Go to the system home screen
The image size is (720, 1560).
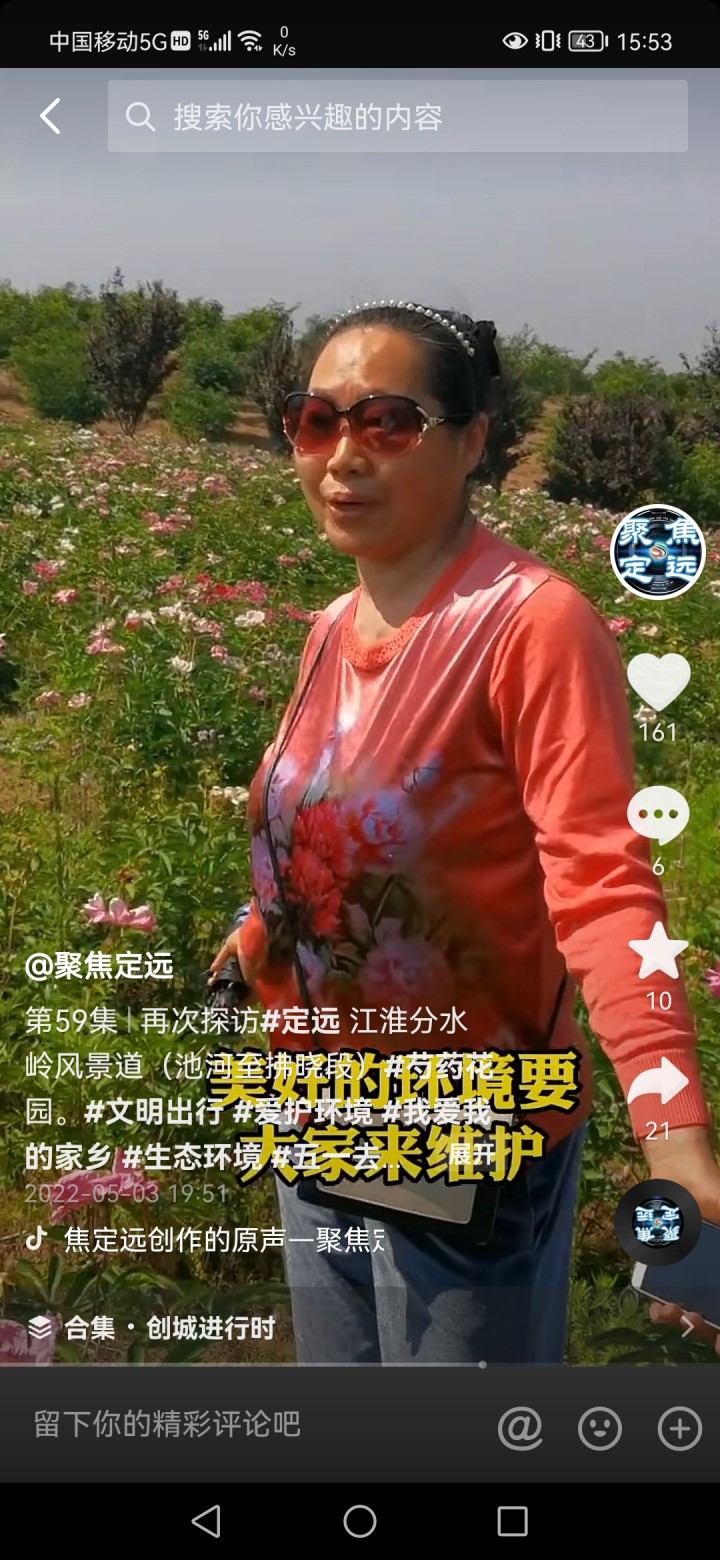pos(360,1521)
